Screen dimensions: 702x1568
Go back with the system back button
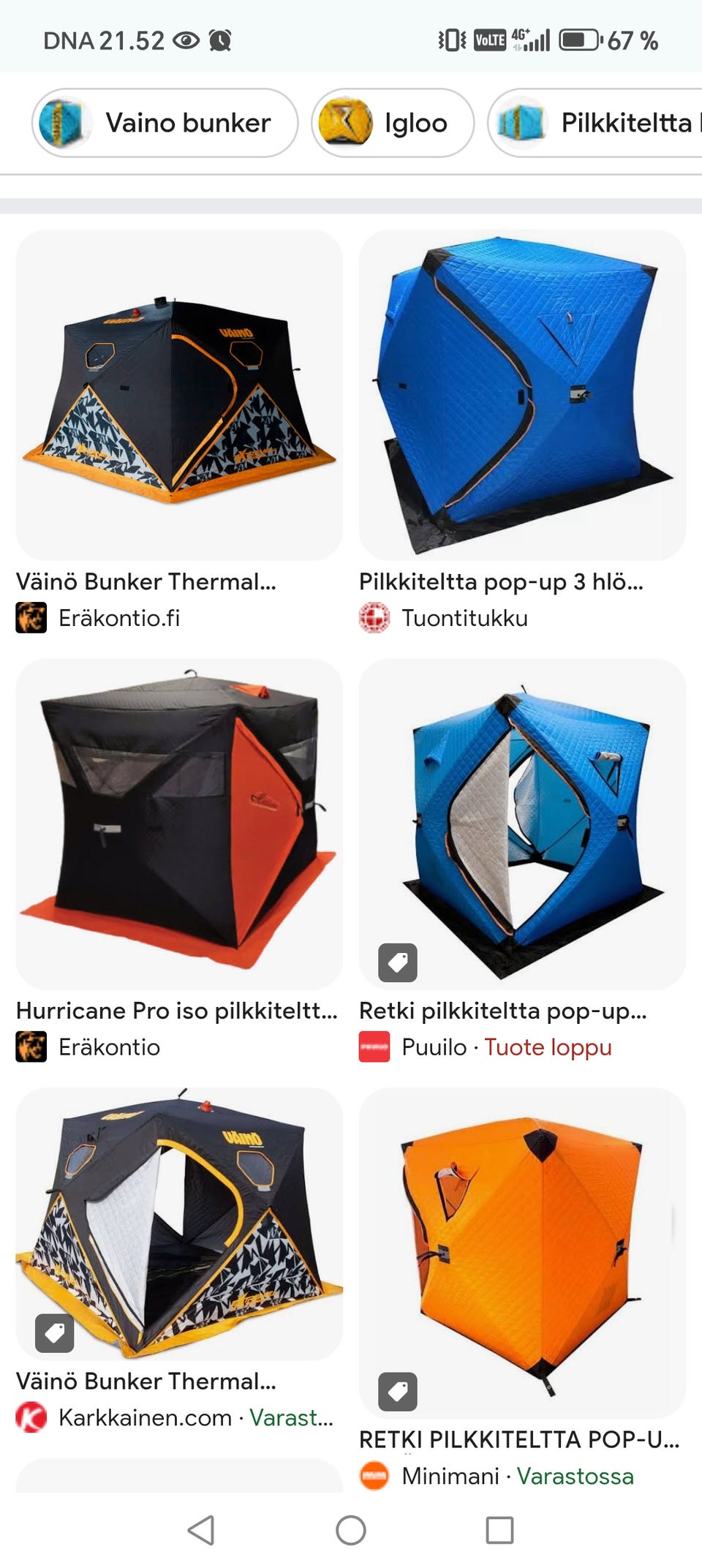[x=201, y=1529]
